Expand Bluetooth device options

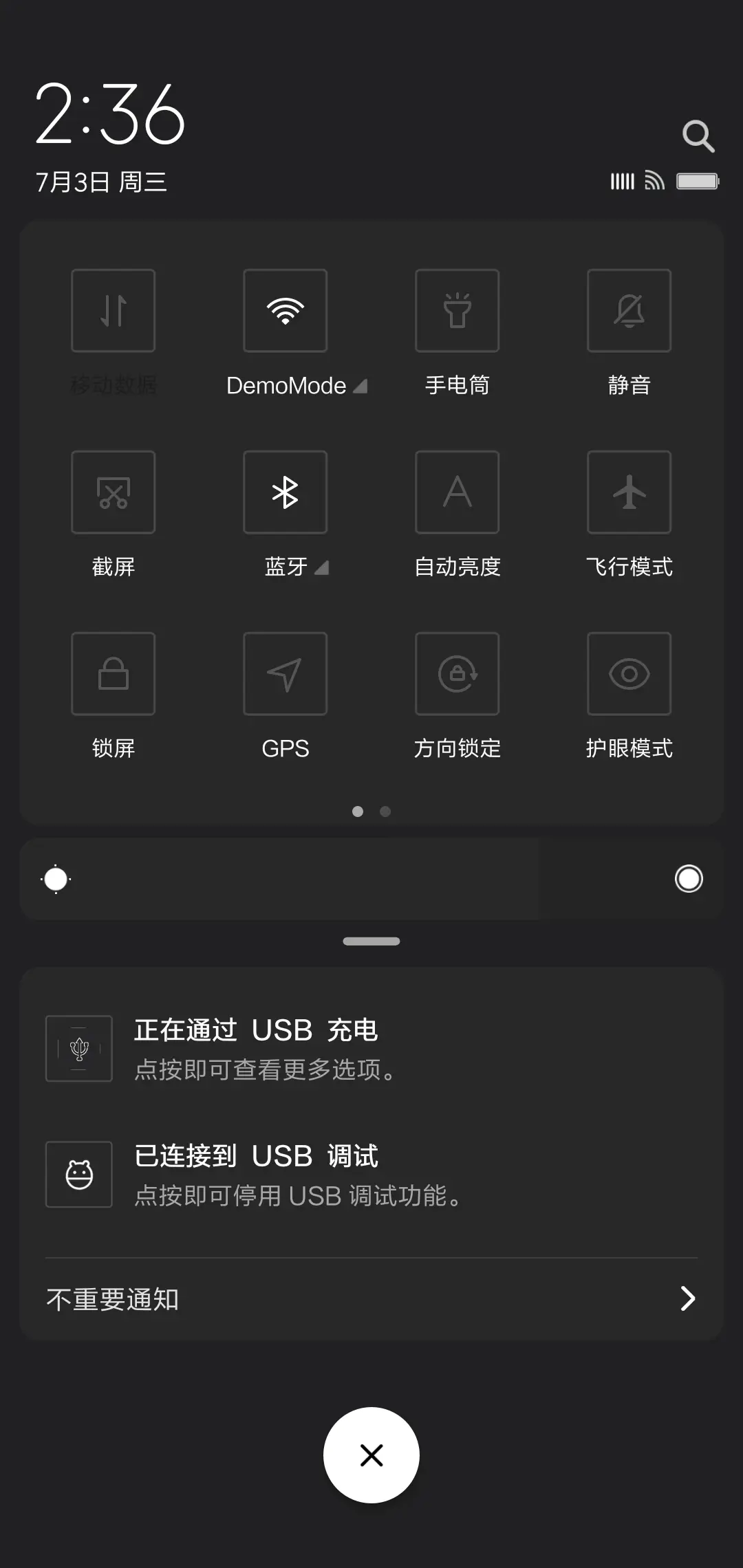[x=322, y=568]
